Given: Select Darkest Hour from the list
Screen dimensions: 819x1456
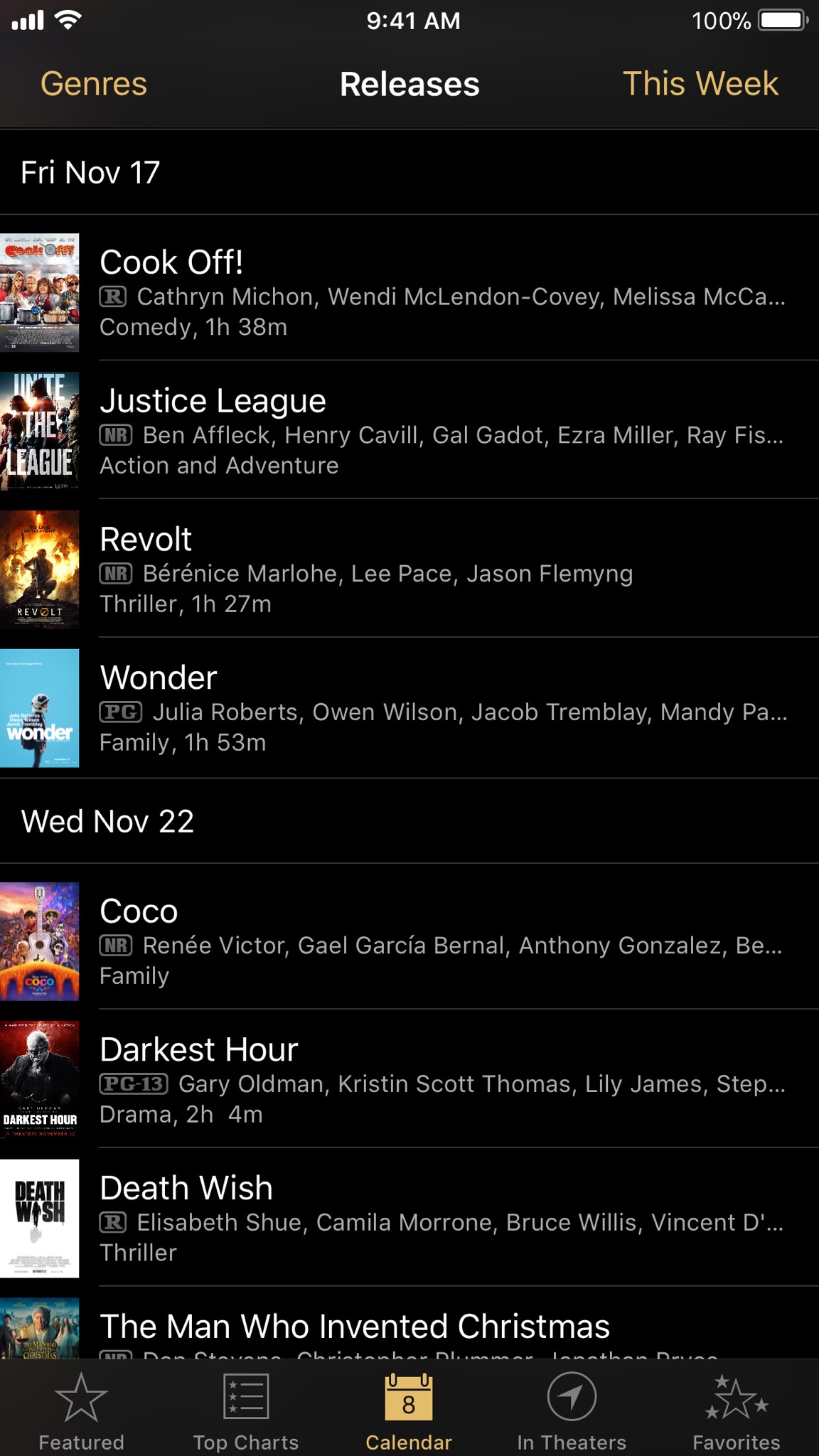Looking at the screenshot, I should pyautogui.click(x=409, y=1079).
